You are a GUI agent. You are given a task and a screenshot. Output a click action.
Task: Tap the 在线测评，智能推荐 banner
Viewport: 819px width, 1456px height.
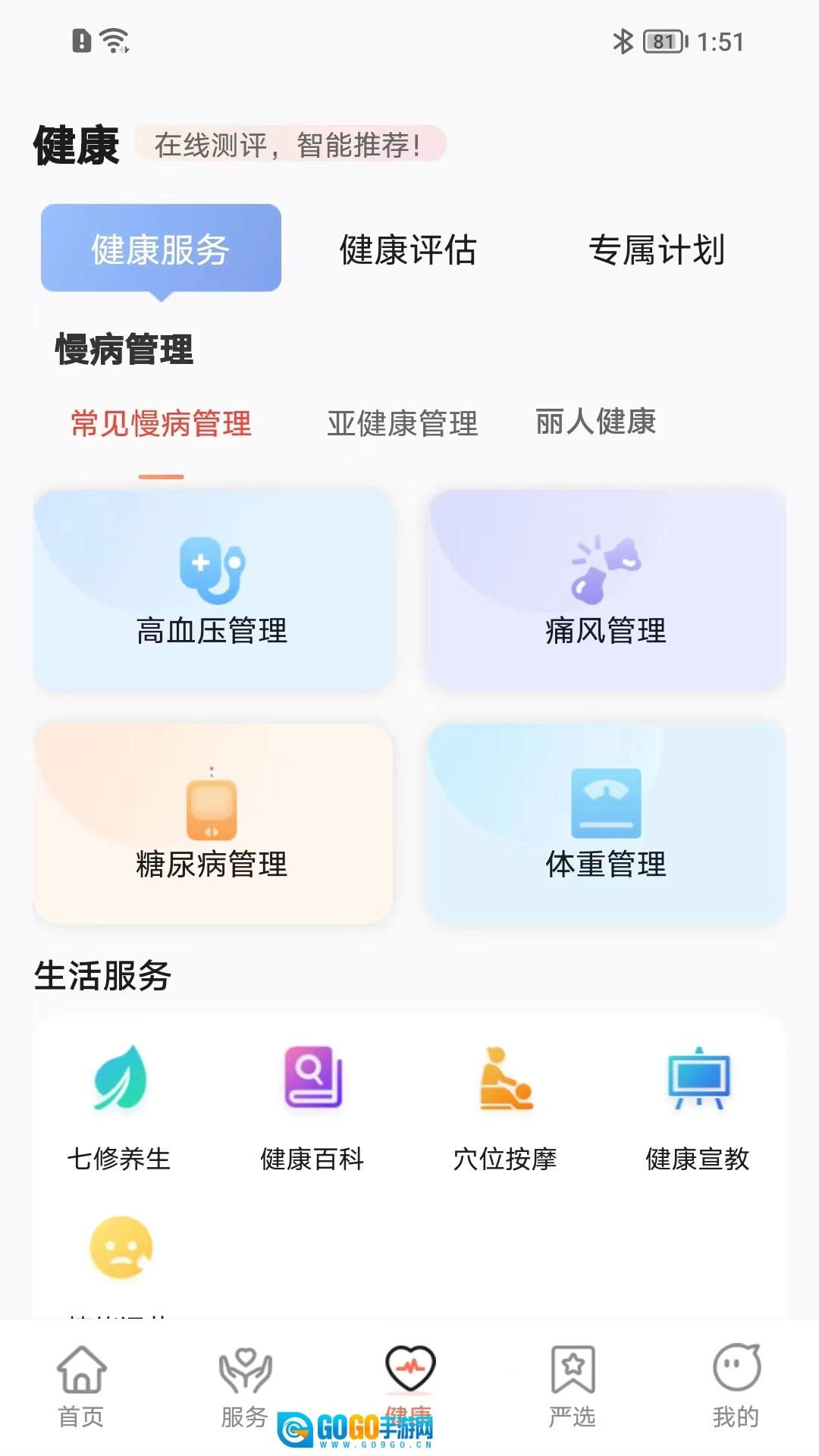[290, 144]
